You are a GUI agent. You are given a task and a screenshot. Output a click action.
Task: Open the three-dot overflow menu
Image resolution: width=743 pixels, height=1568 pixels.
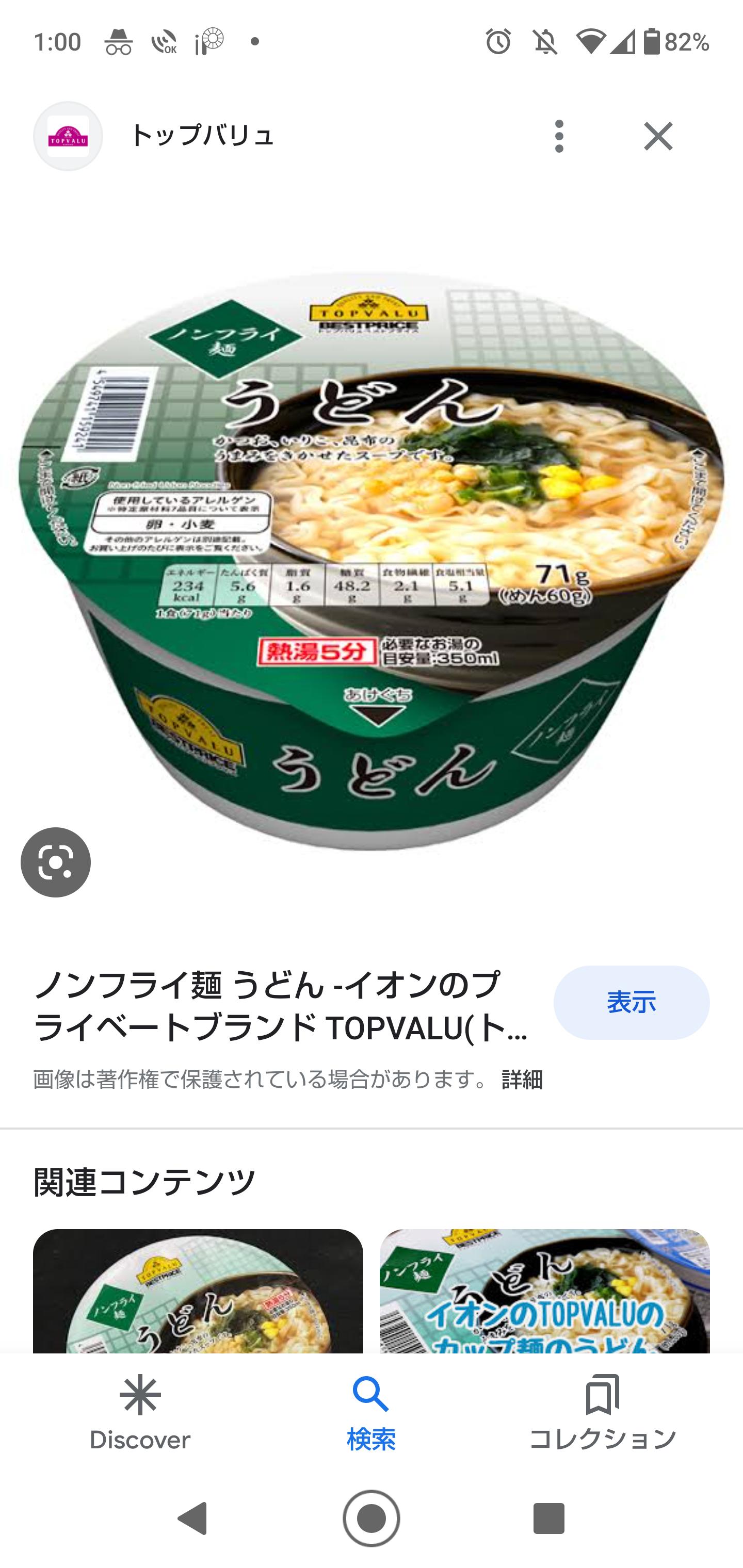pos(559,136)
